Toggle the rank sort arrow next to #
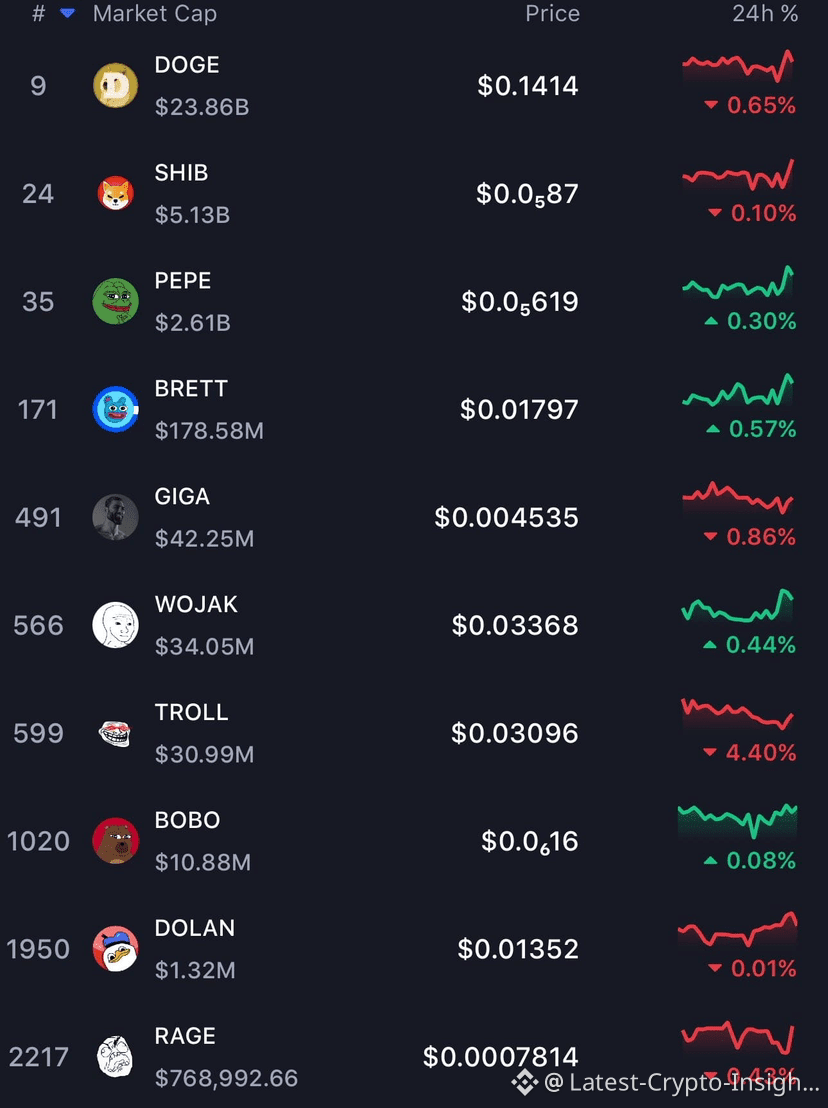828x1108 pixels. tap(66, 14)
